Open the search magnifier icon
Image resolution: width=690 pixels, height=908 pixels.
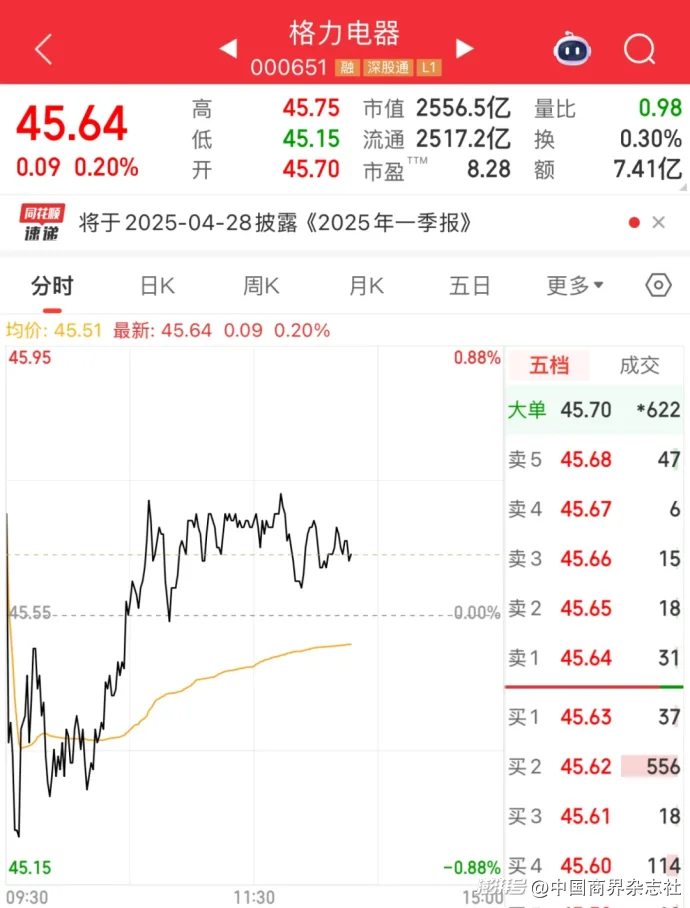pos(638,48)
